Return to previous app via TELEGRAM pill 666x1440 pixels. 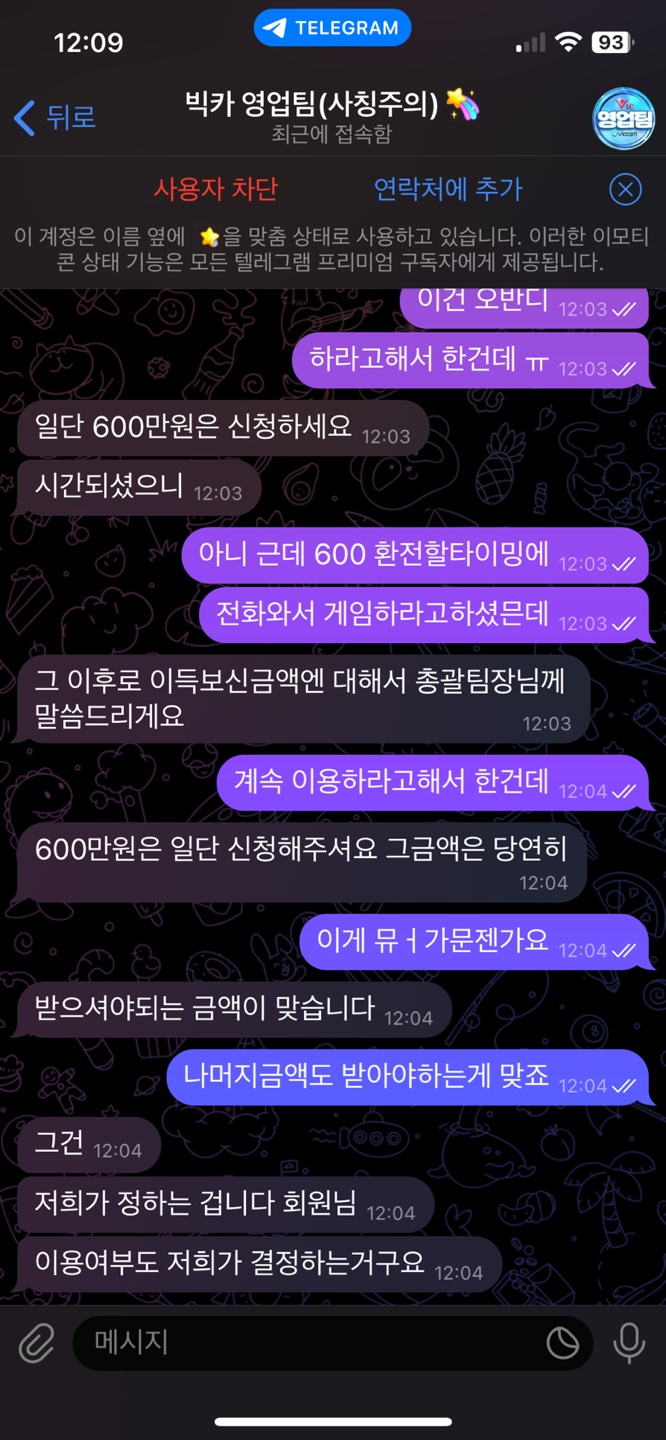pyautogui.click(x=333, y=29)
